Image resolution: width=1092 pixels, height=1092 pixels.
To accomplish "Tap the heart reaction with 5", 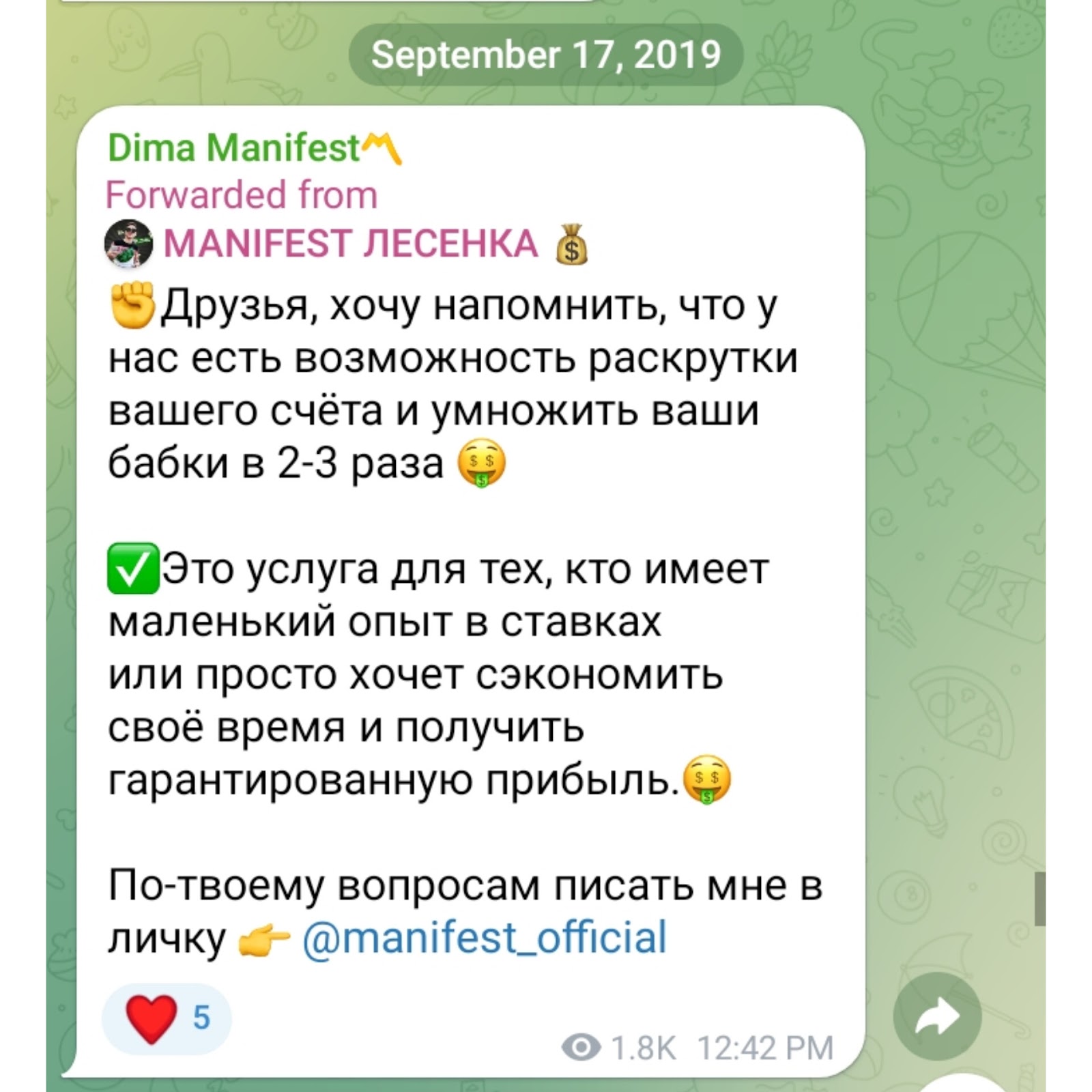I will [x=167, y=1018].
